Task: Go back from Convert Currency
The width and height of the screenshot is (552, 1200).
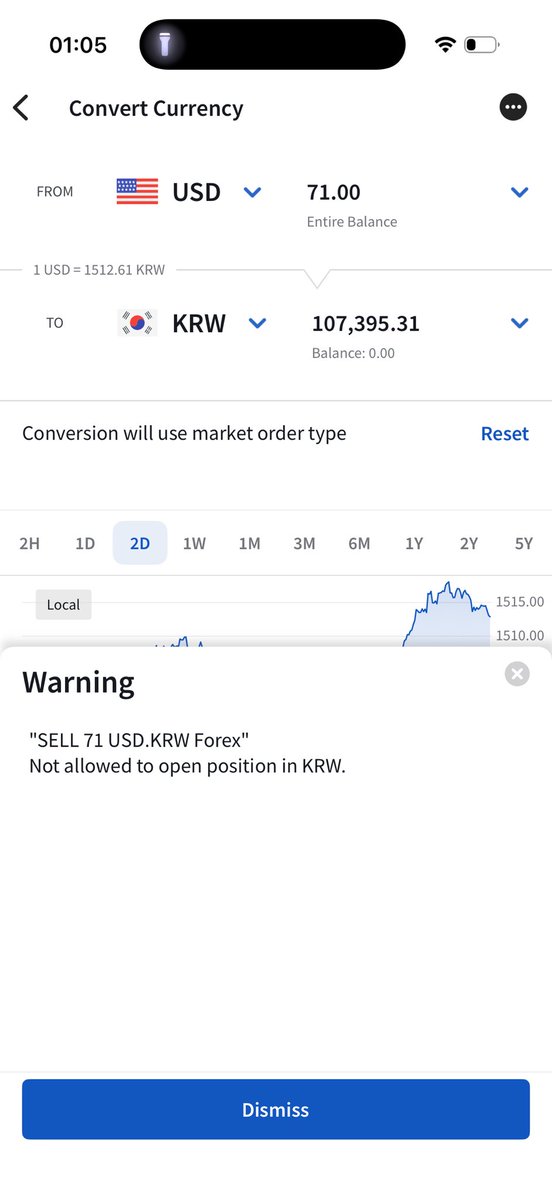Action: pyautogui.click(x=21, y=108)
